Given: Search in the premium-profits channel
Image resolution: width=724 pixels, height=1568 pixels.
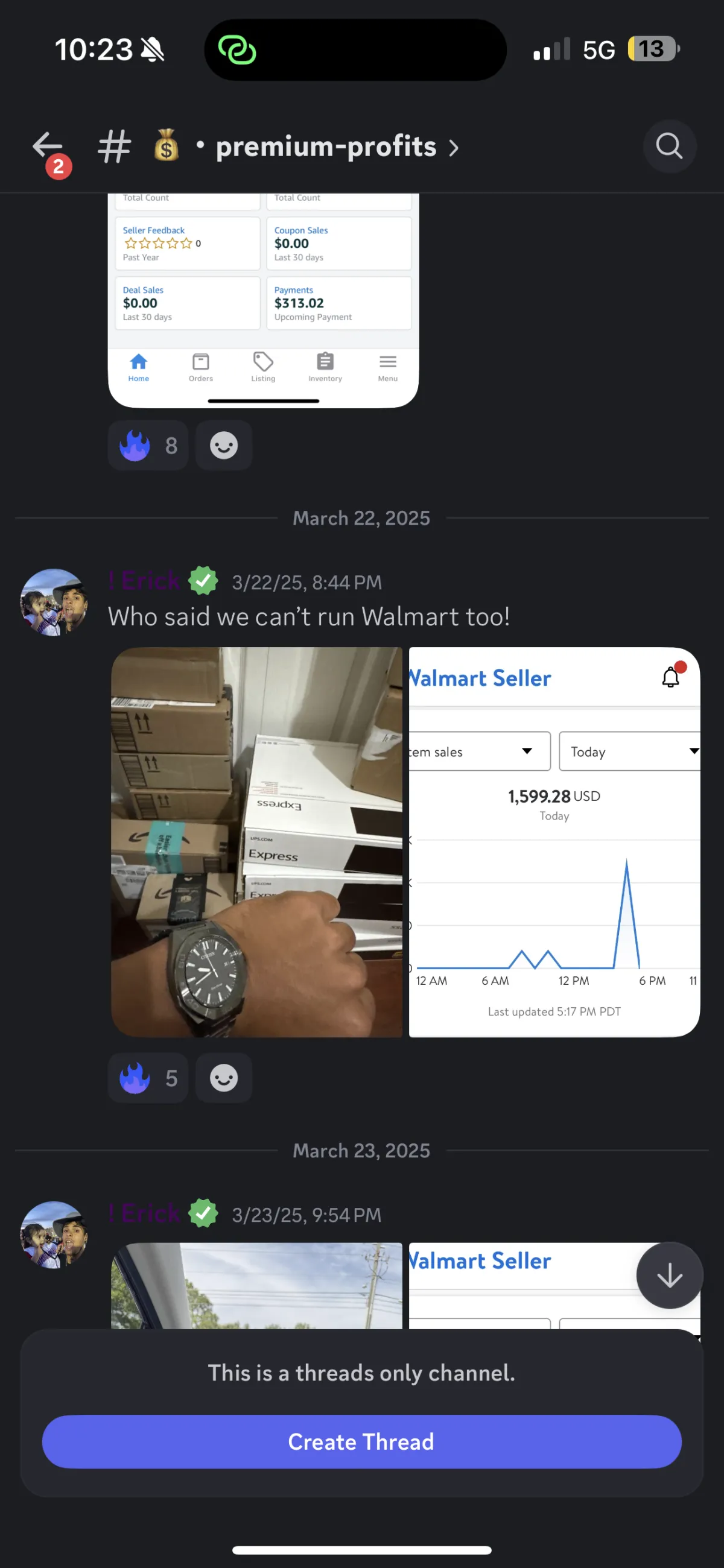Looking at the screenshot, I should click(x=669, y=147).
